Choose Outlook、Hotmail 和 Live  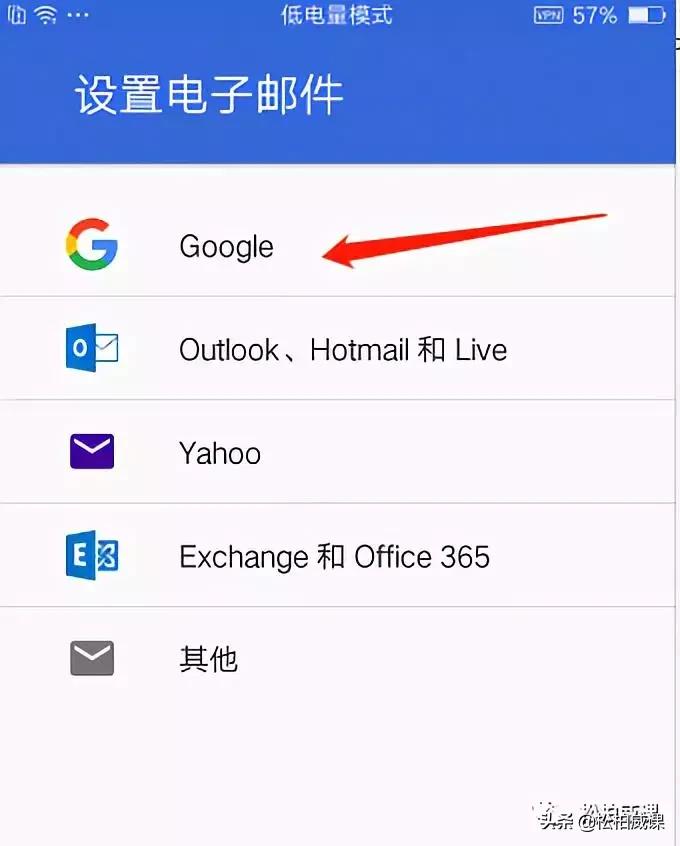pos(342,350)
